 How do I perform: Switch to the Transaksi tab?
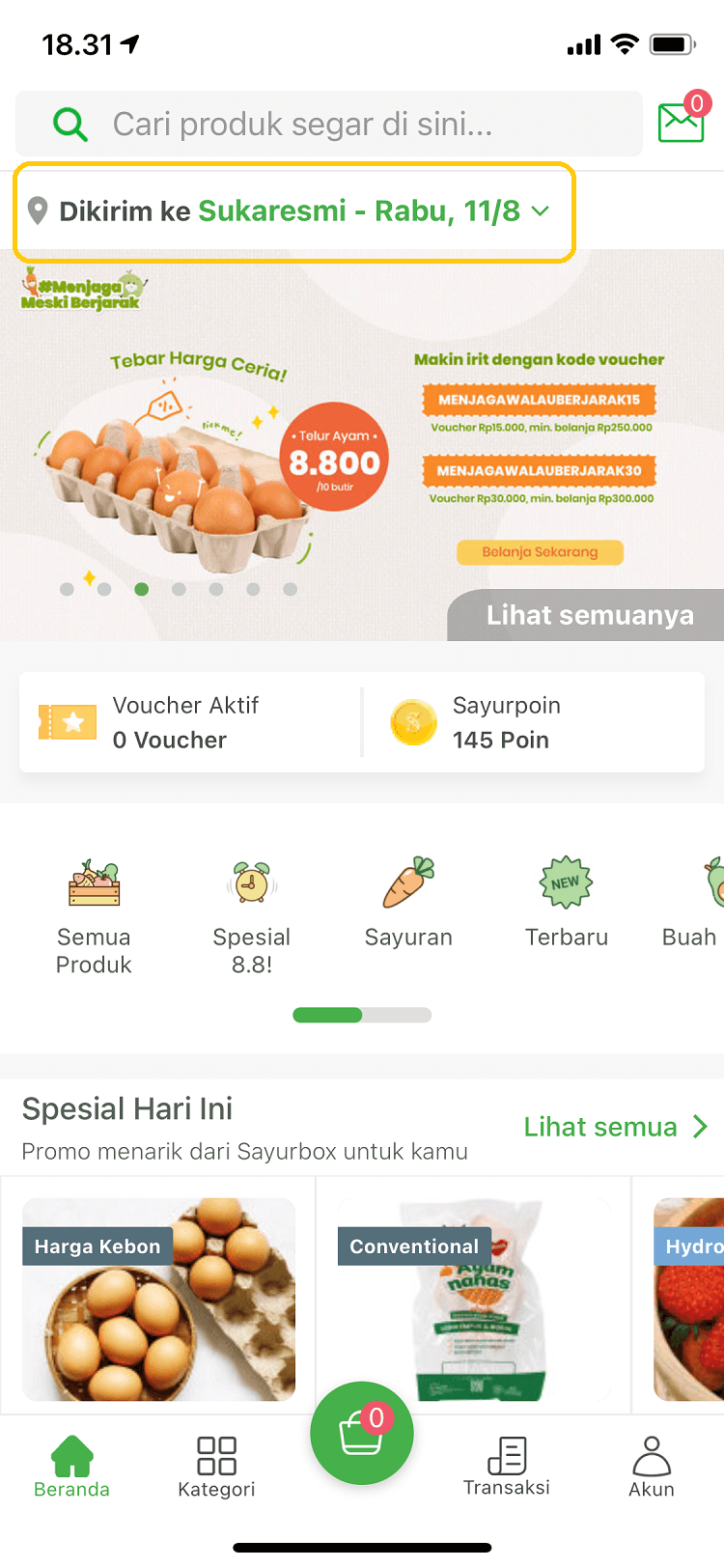pyautogui.click(x=507, y=1465)
